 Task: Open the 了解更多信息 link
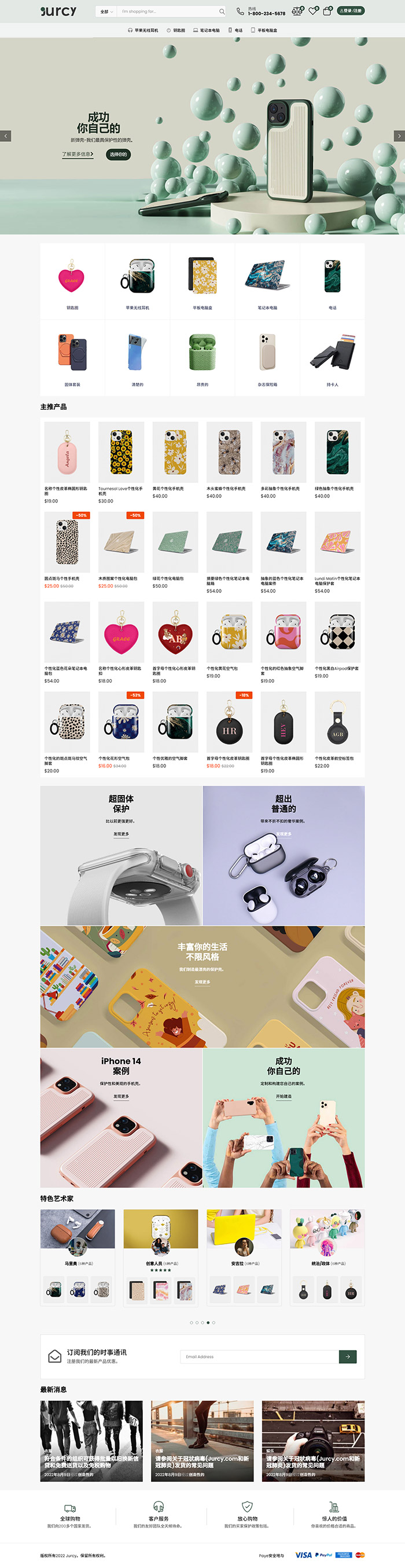click(77, 155)
